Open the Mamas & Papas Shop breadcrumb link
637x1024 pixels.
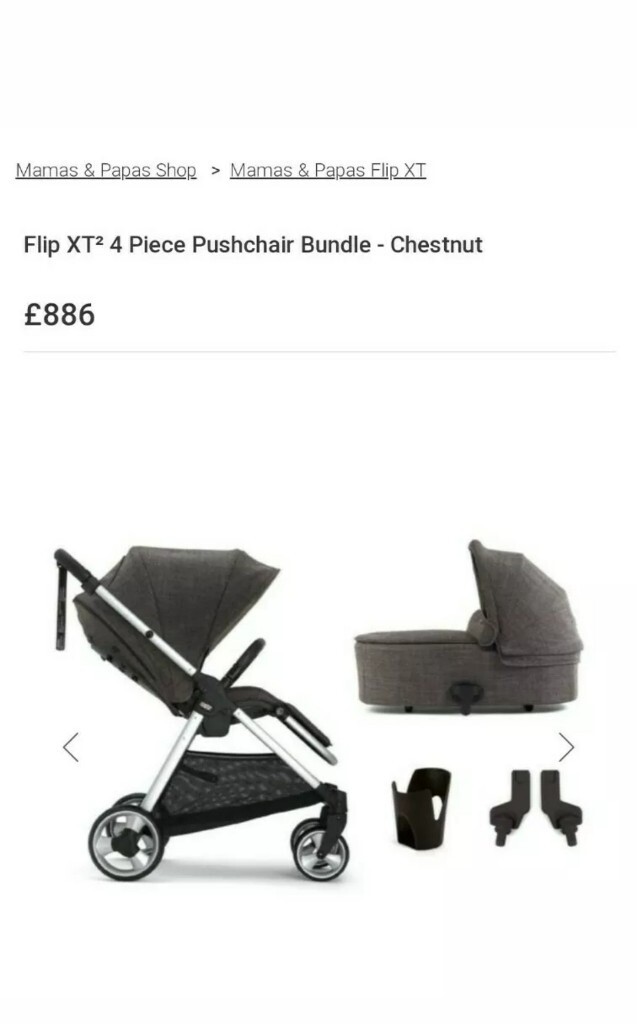[x=106, y=170]
